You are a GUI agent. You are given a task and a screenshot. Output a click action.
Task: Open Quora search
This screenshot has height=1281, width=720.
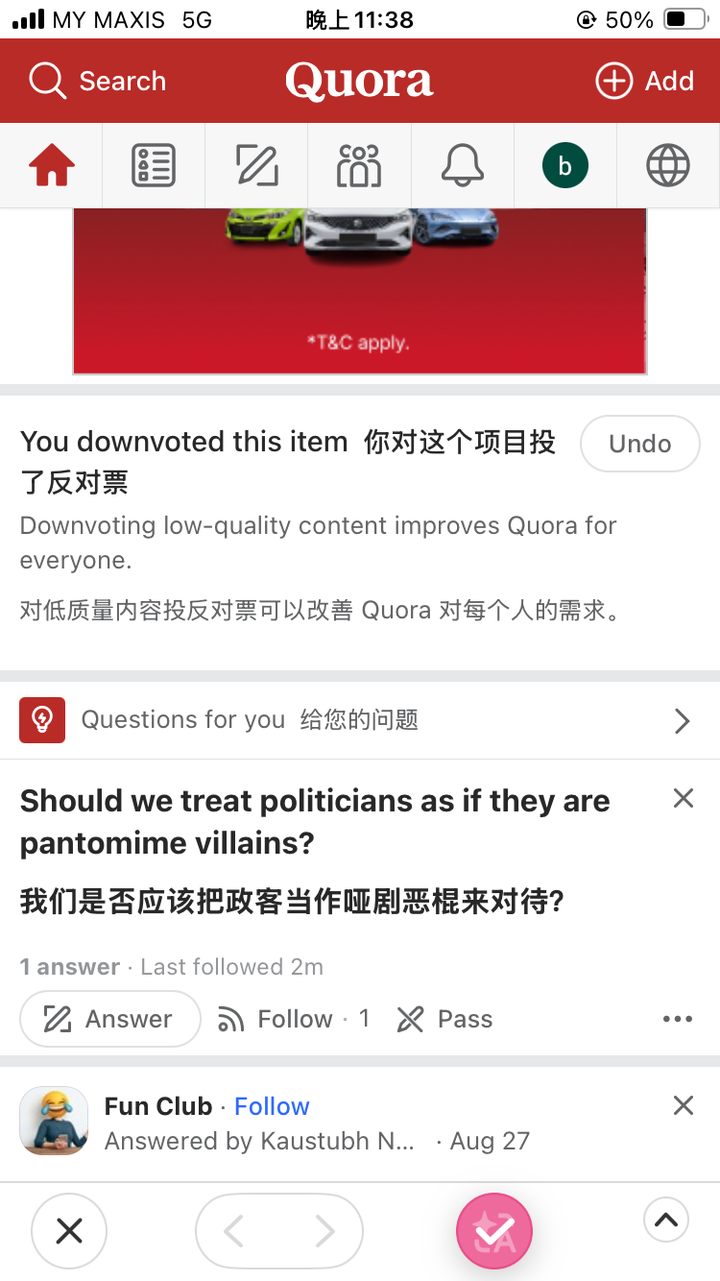click(97, 81)
